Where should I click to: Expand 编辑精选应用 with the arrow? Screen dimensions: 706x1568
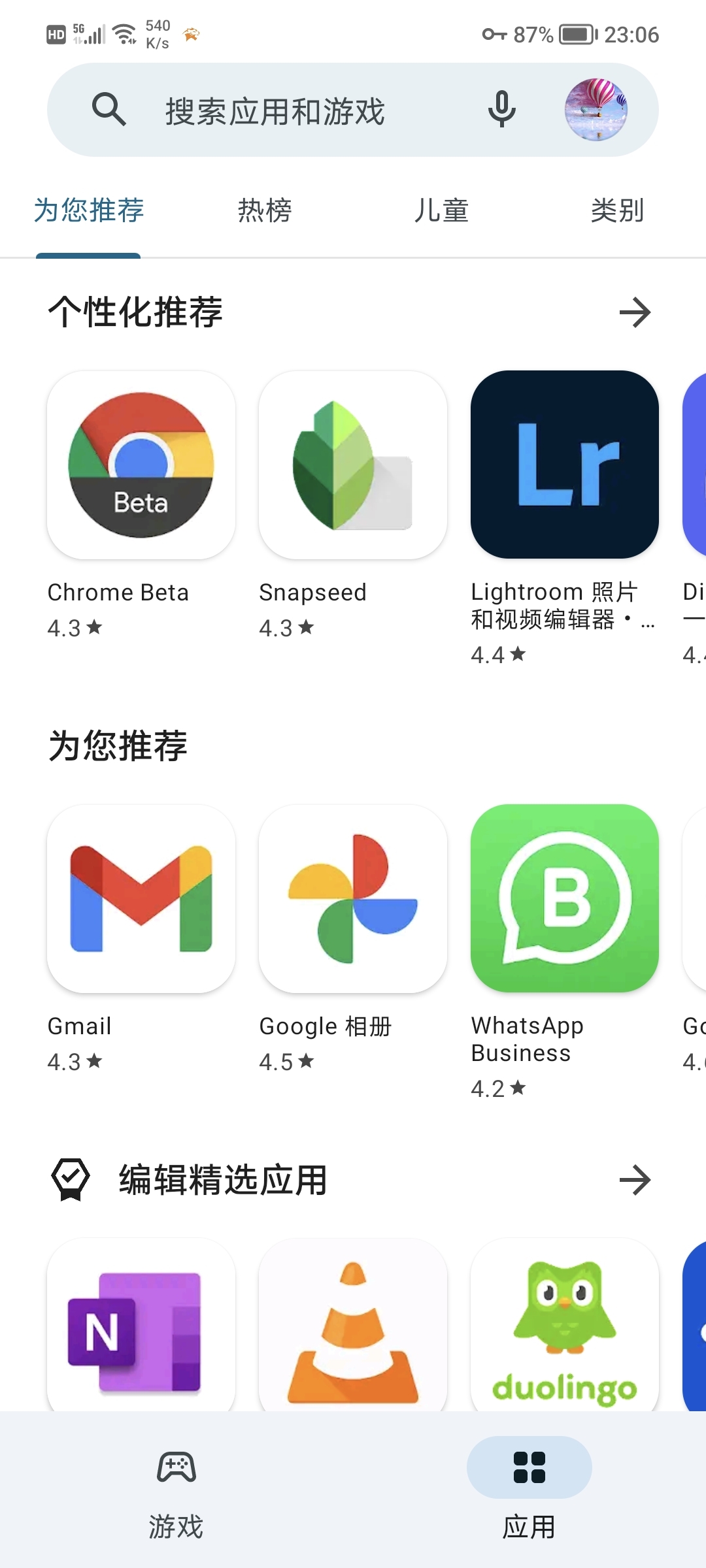(x=635, y=1180)
